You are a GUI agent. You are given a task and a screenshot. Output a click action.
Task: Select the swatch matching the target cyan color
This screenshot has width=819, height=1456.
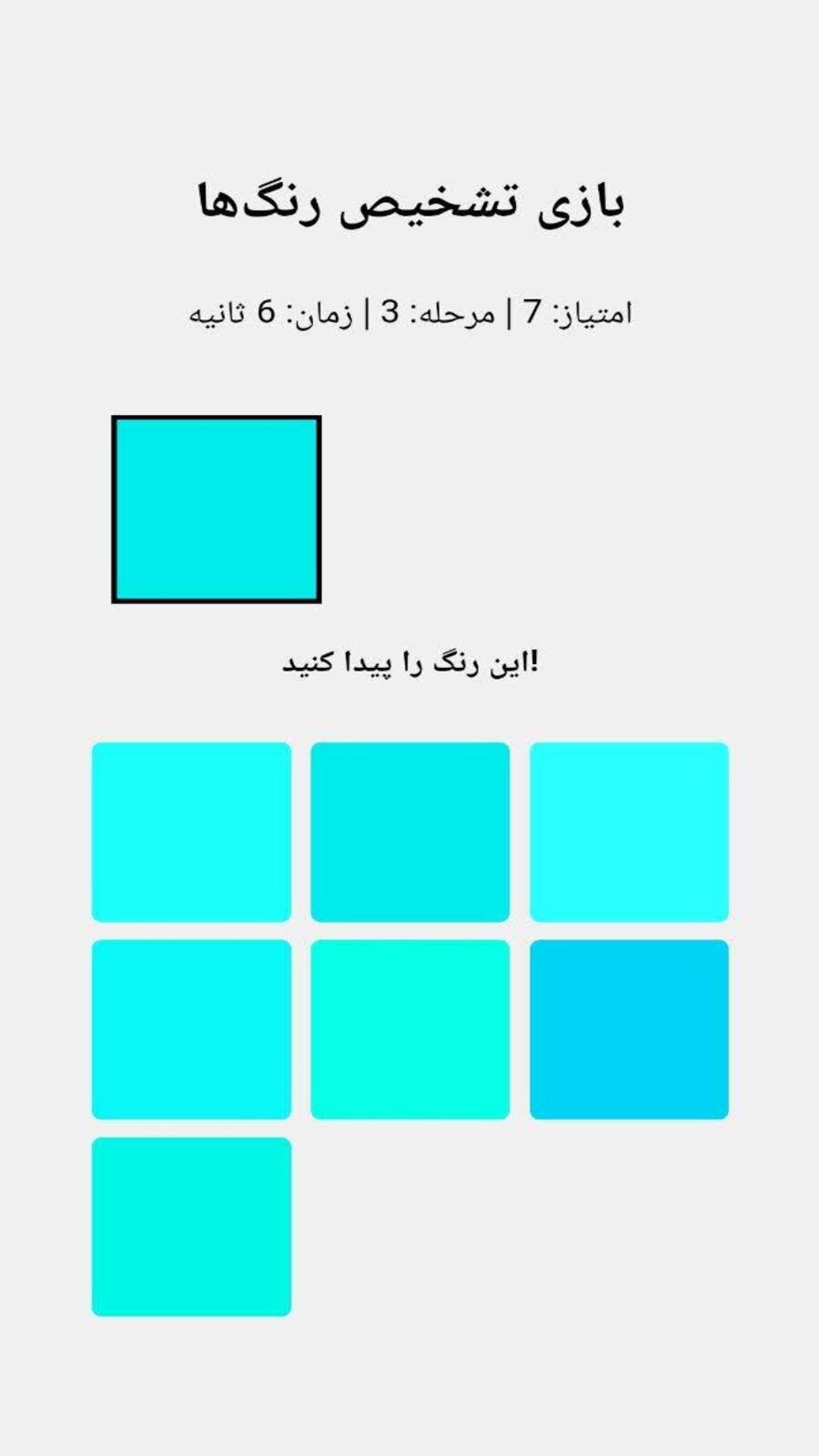tap(410, 832)
